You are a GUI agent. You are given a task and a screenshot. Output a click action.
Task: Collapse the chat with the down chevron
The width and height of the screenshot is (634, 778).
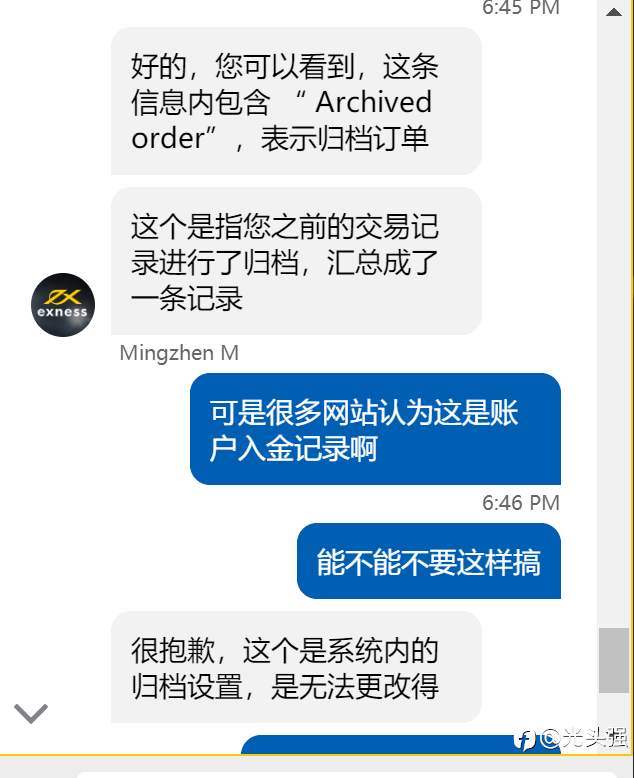tap(31, 714)
